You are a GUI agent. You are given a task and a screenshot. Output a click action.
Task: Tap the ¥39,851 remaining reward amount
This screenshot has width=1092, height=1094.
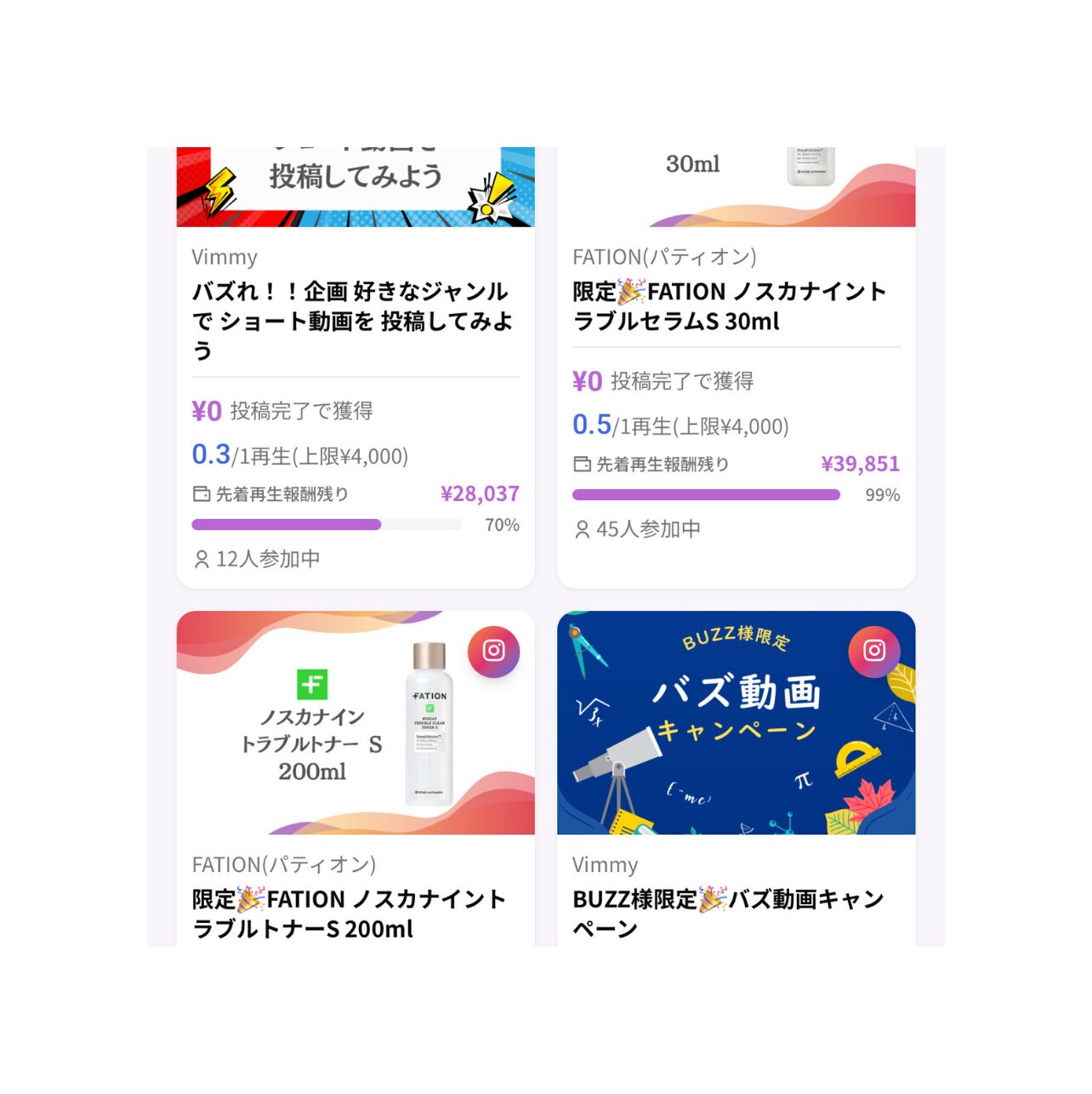(859, 464)
